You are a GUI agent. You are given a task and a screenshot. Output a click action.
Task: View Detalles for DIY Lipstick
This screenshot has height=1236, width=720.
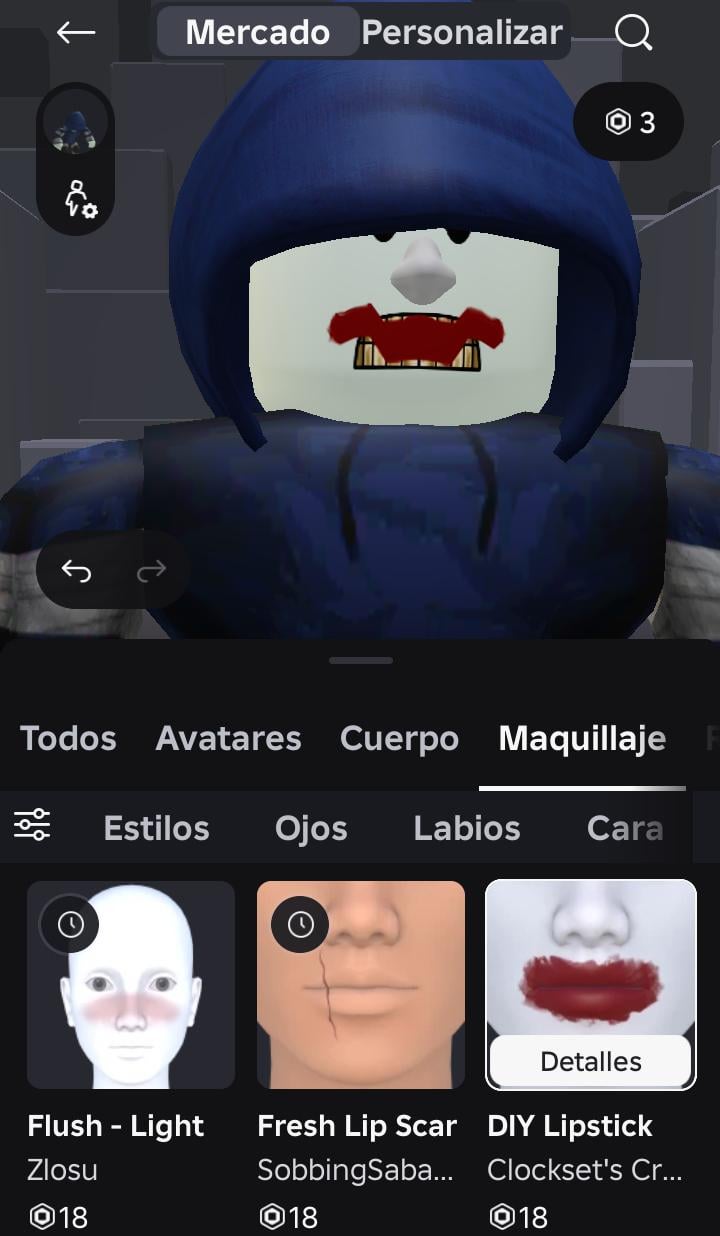[x=590, y=1061]
